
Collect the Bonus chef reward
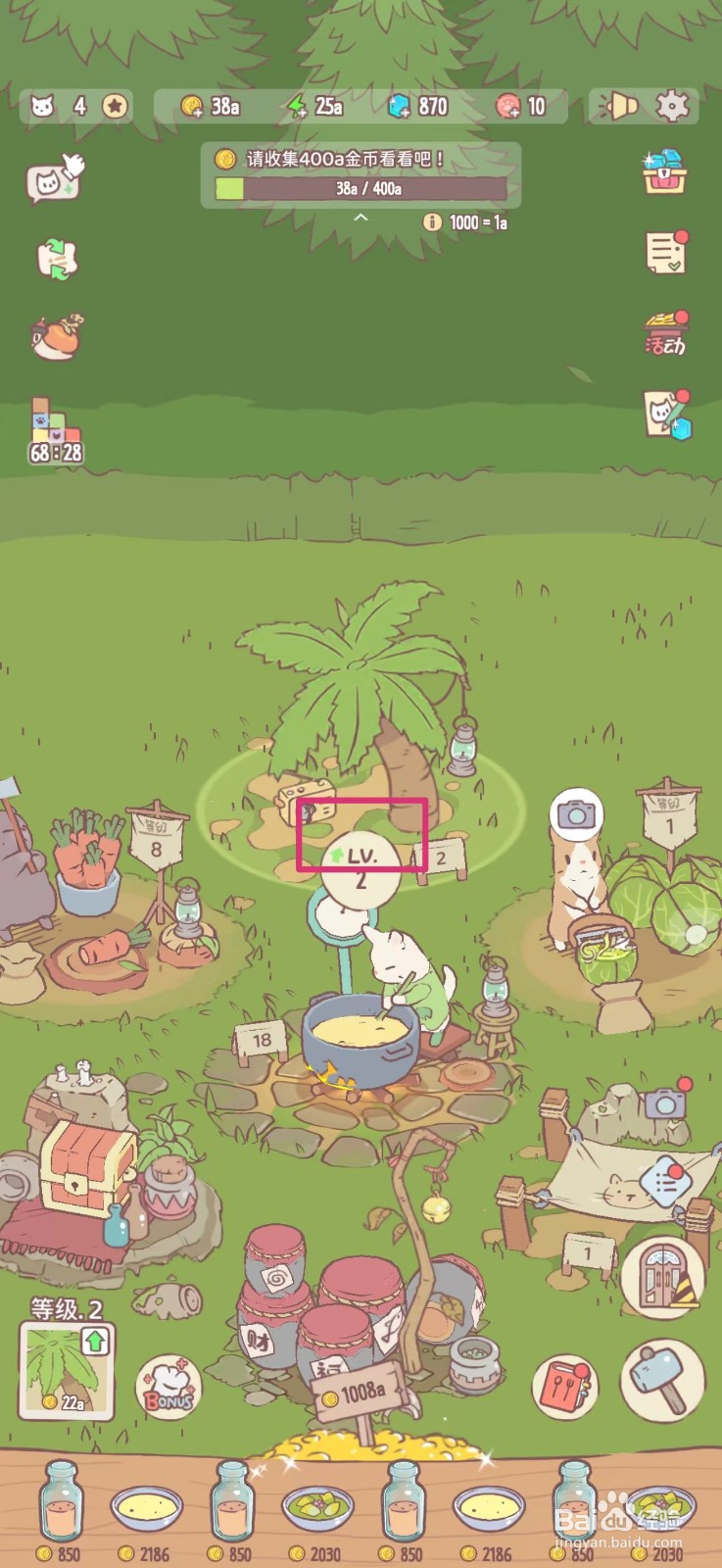tap(168, 1388)
